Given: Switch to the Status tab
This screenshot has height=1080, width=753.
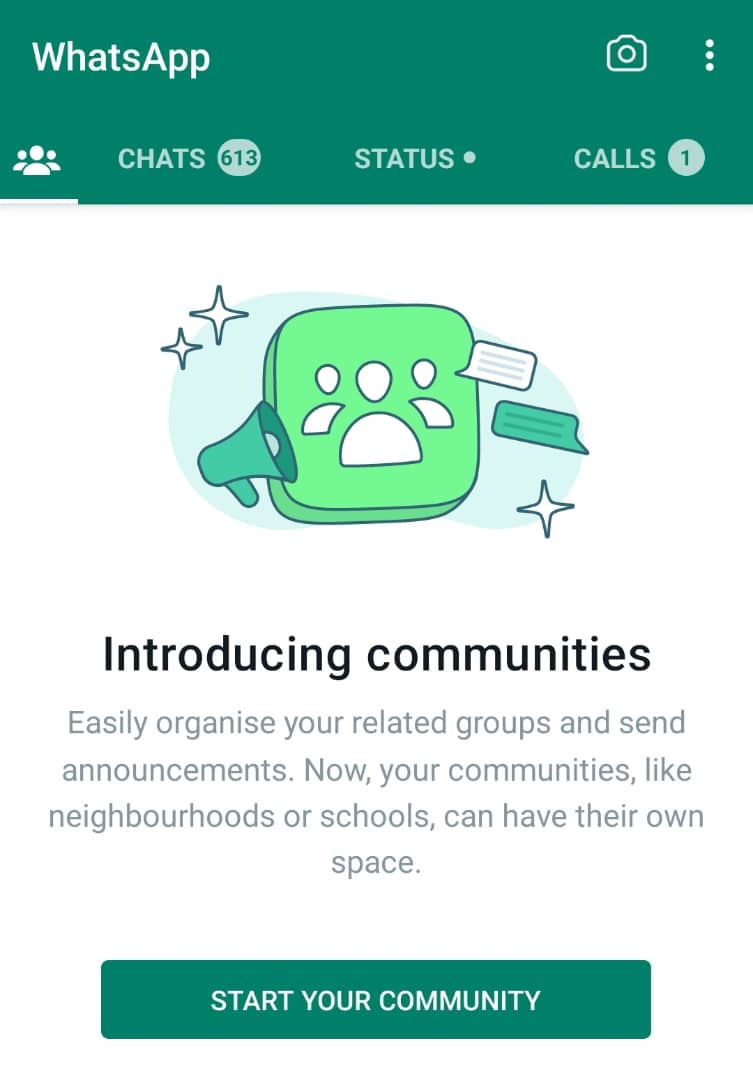Looking at the screenshot, I should [x=414, y=158].
